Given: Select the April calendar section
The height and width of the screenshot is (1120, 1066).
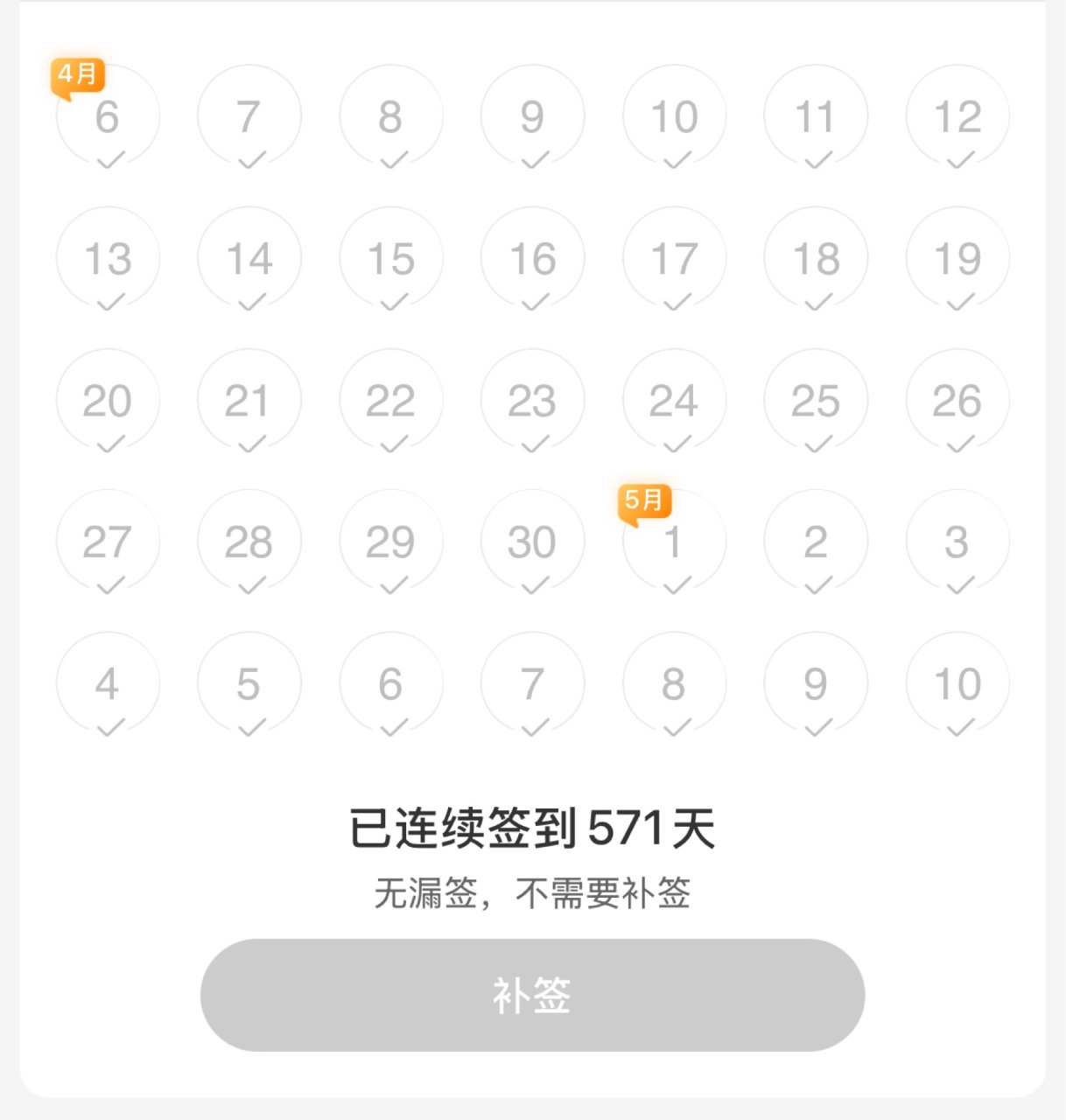Looking at the screenshot, I should pyautogui.click(x=78, y=75).
